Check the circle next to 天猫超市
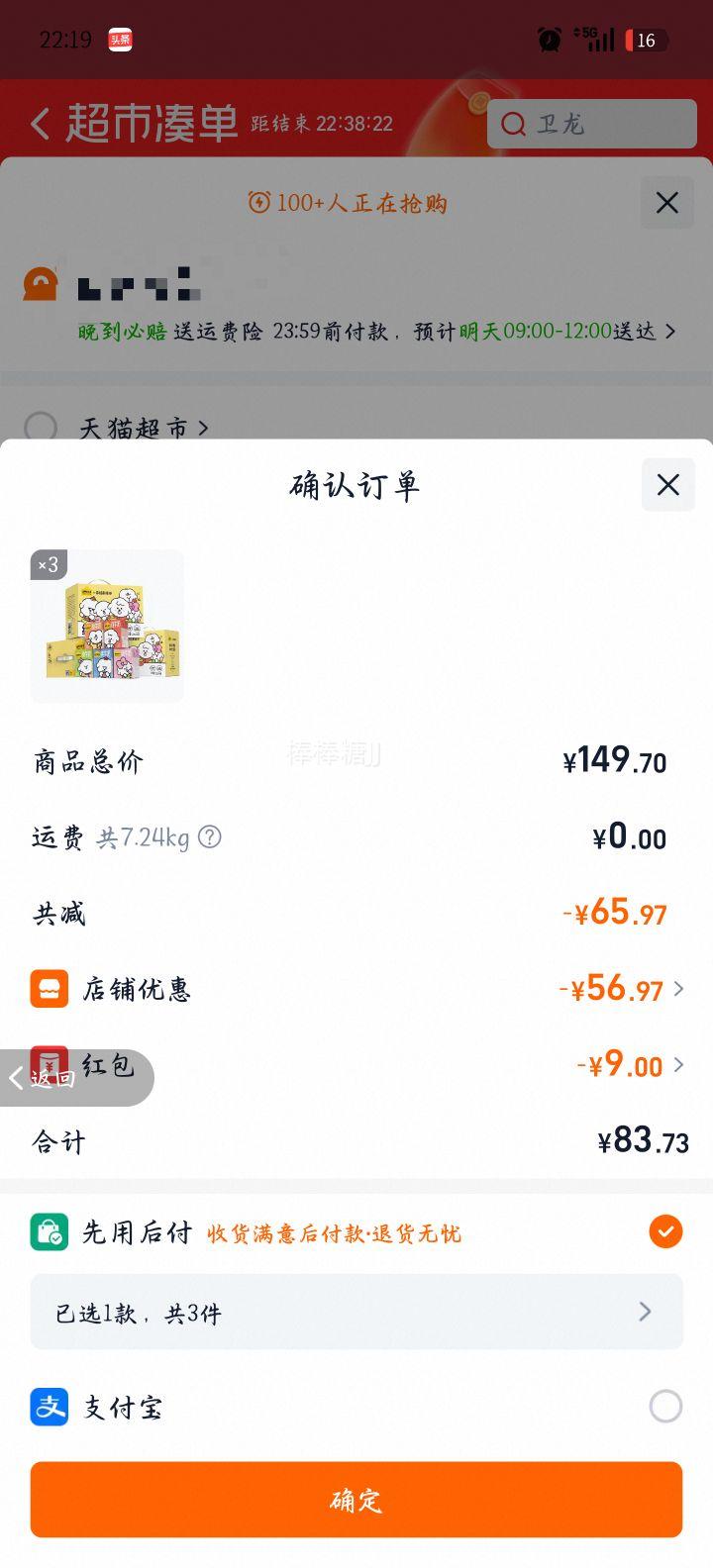This screenshot has width=713, height=1568. tap(41, 429)
